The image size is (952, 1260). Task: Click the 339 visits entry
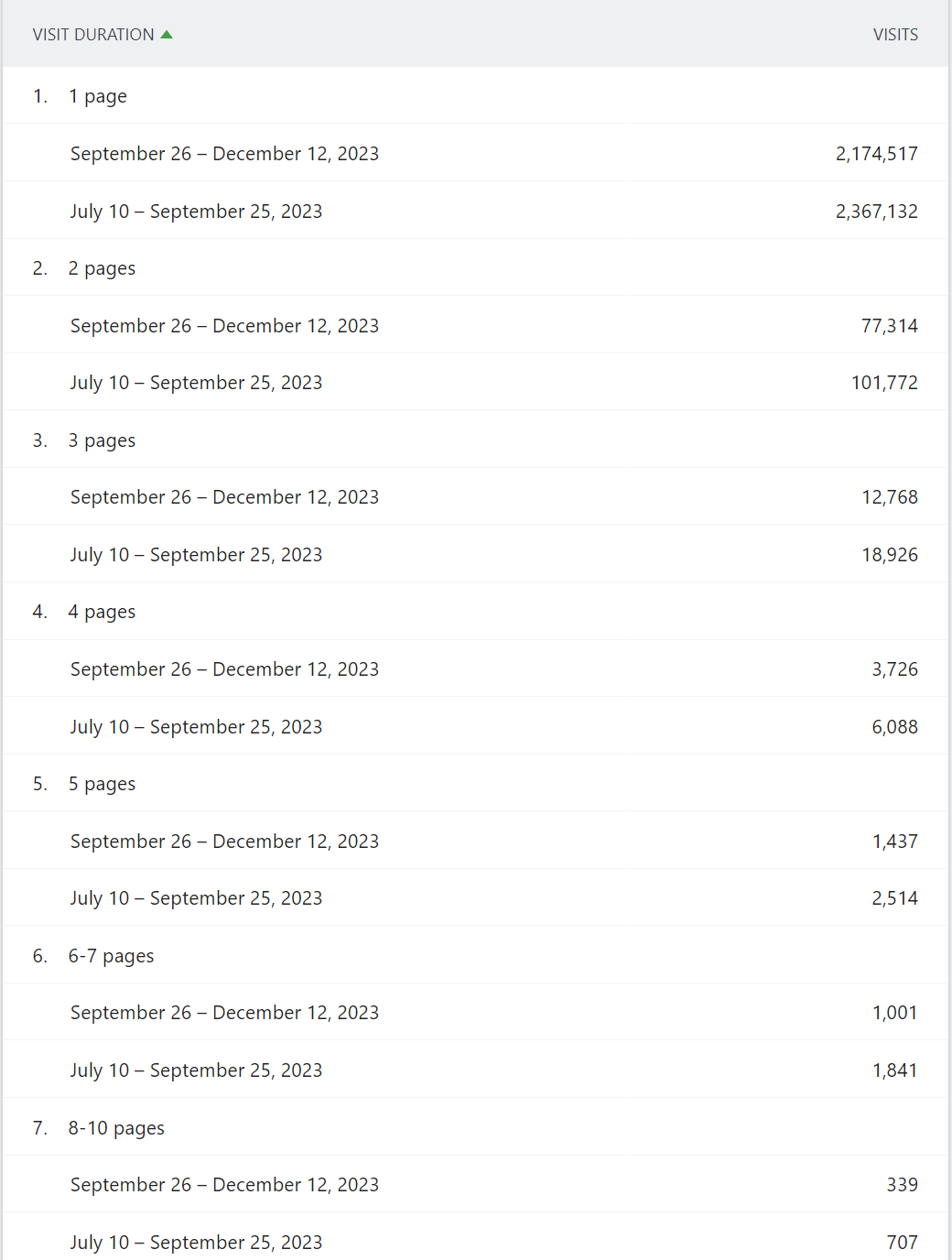tap(903, 1184)
